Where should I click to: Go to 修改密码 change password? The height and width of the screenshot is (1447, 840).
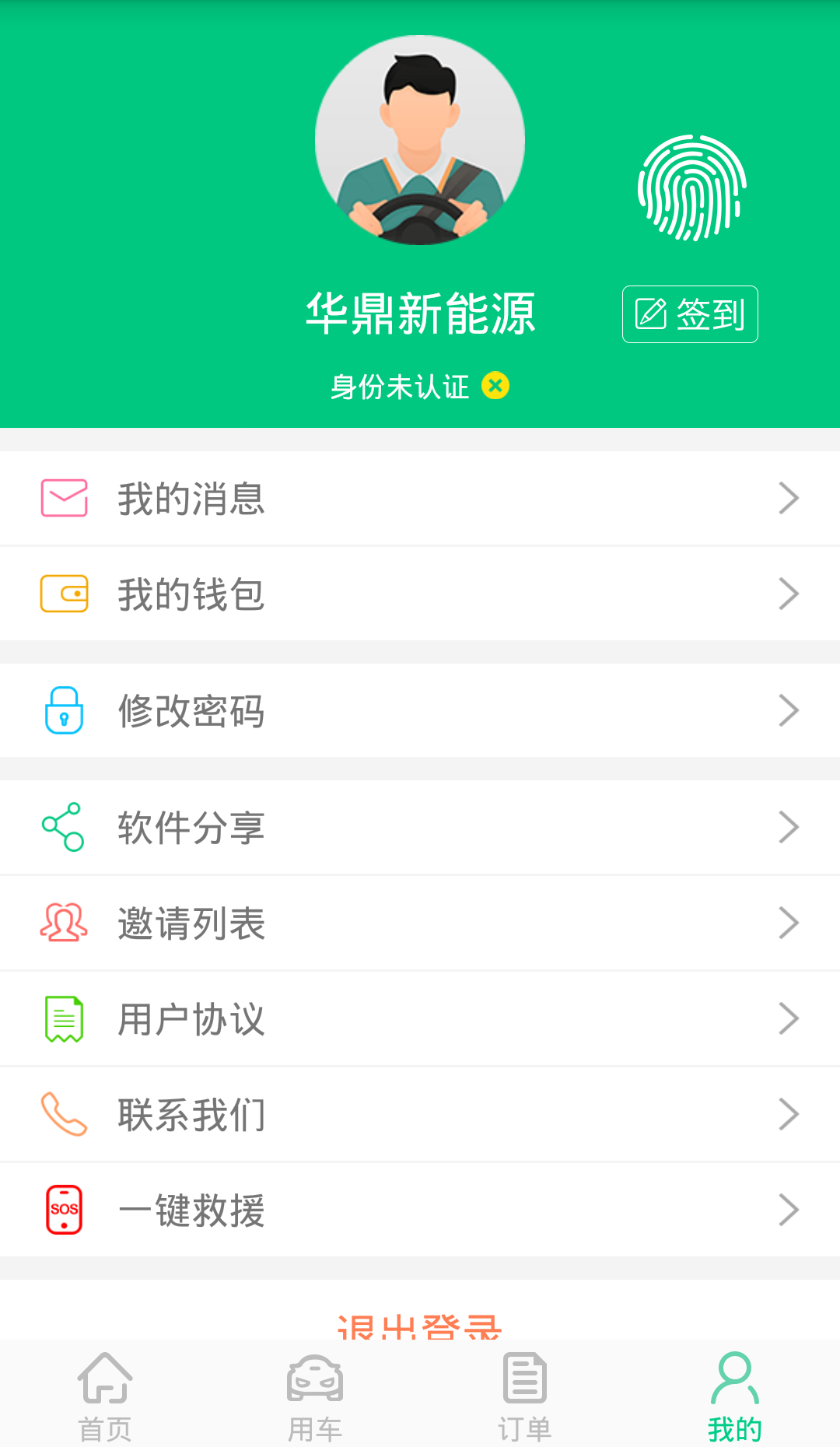pos(420,710)
